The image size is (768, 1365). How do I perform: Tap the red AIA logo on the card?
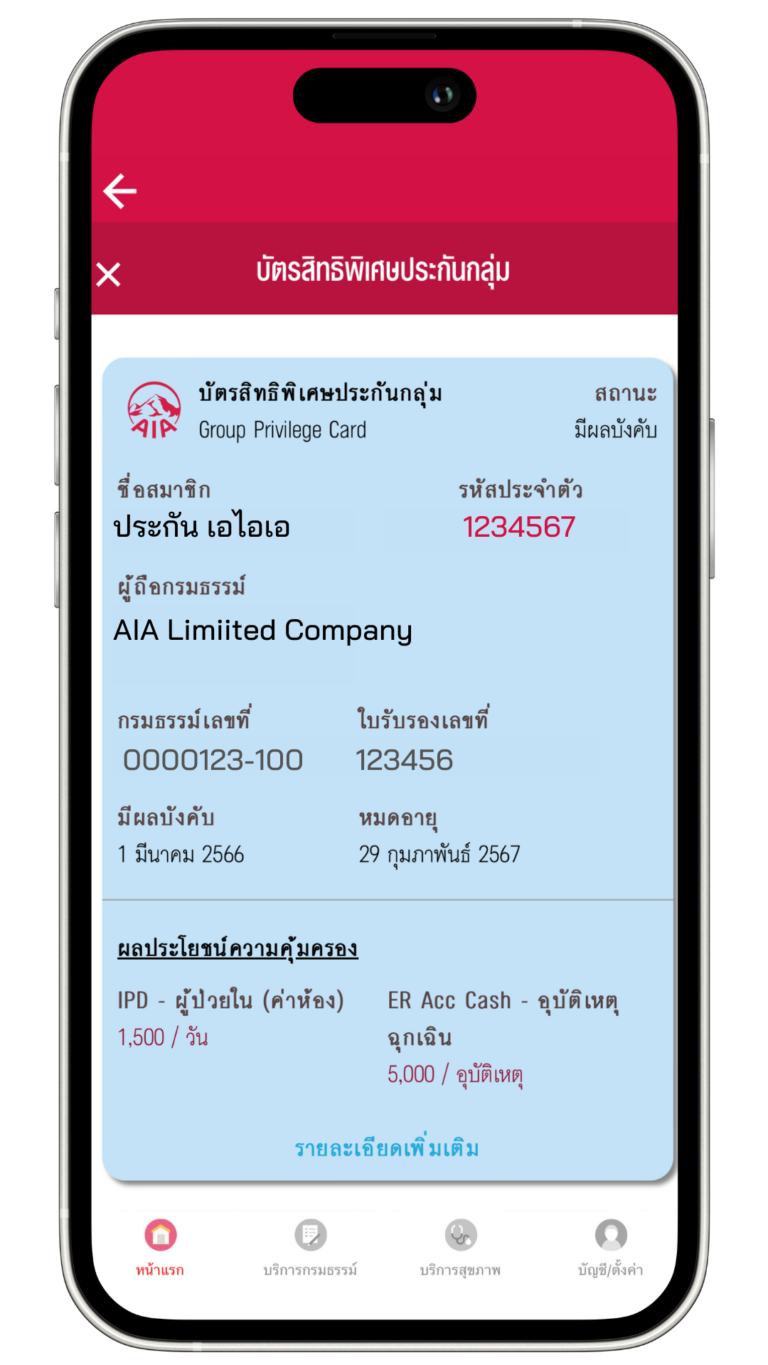151,411
